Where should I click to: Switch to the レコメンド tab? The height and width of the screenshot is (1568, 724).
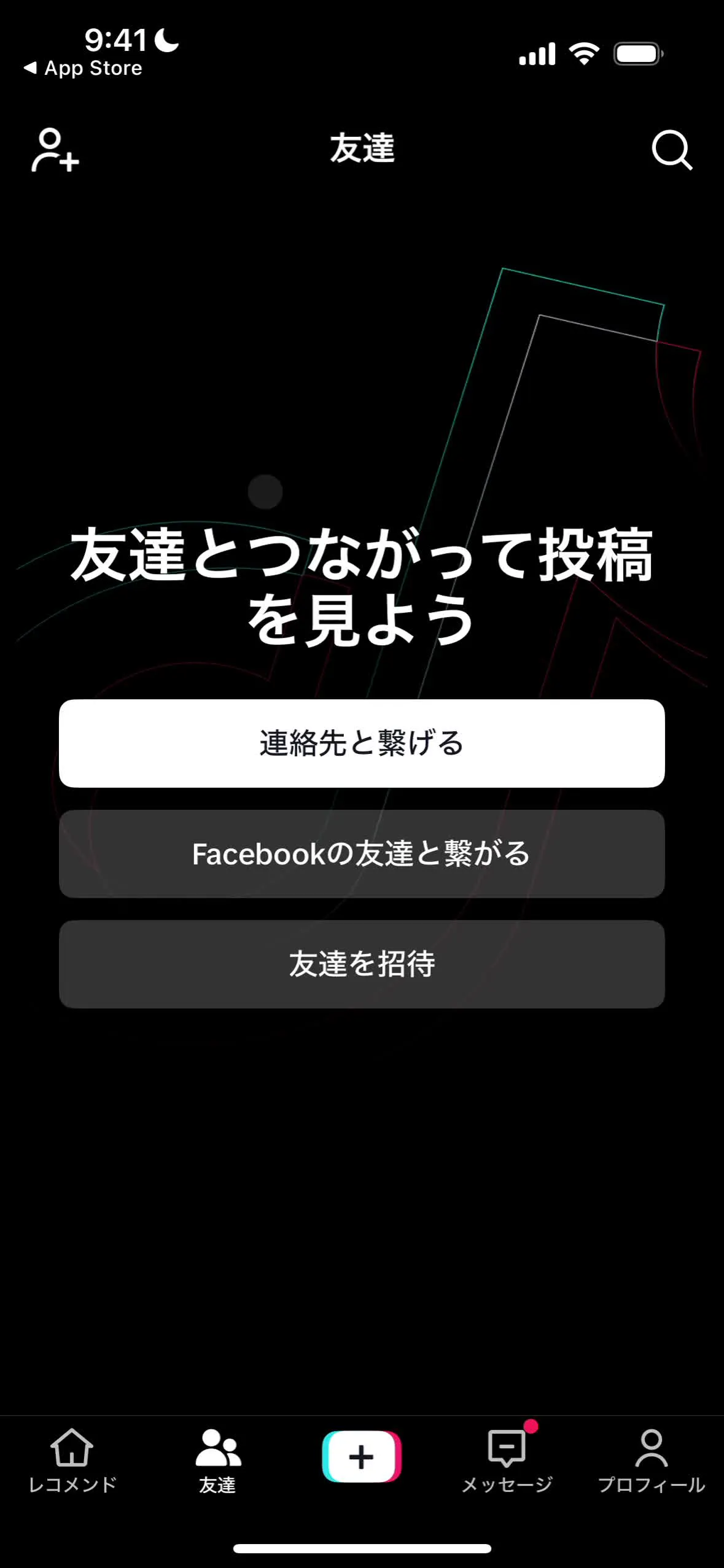coord(72,1461)
